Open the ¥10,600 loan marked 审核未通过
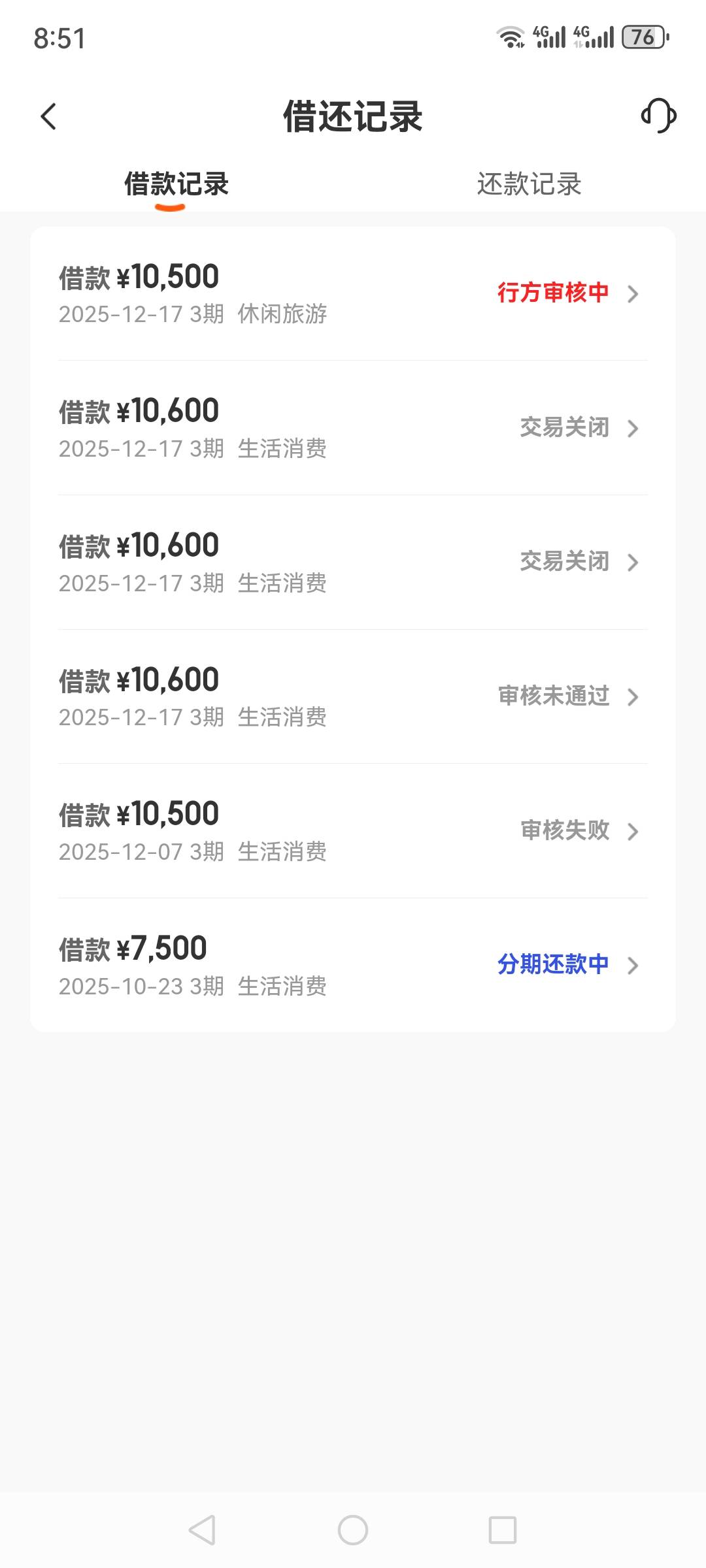Viewport: 706px width, 1568px height. [353, 697]
